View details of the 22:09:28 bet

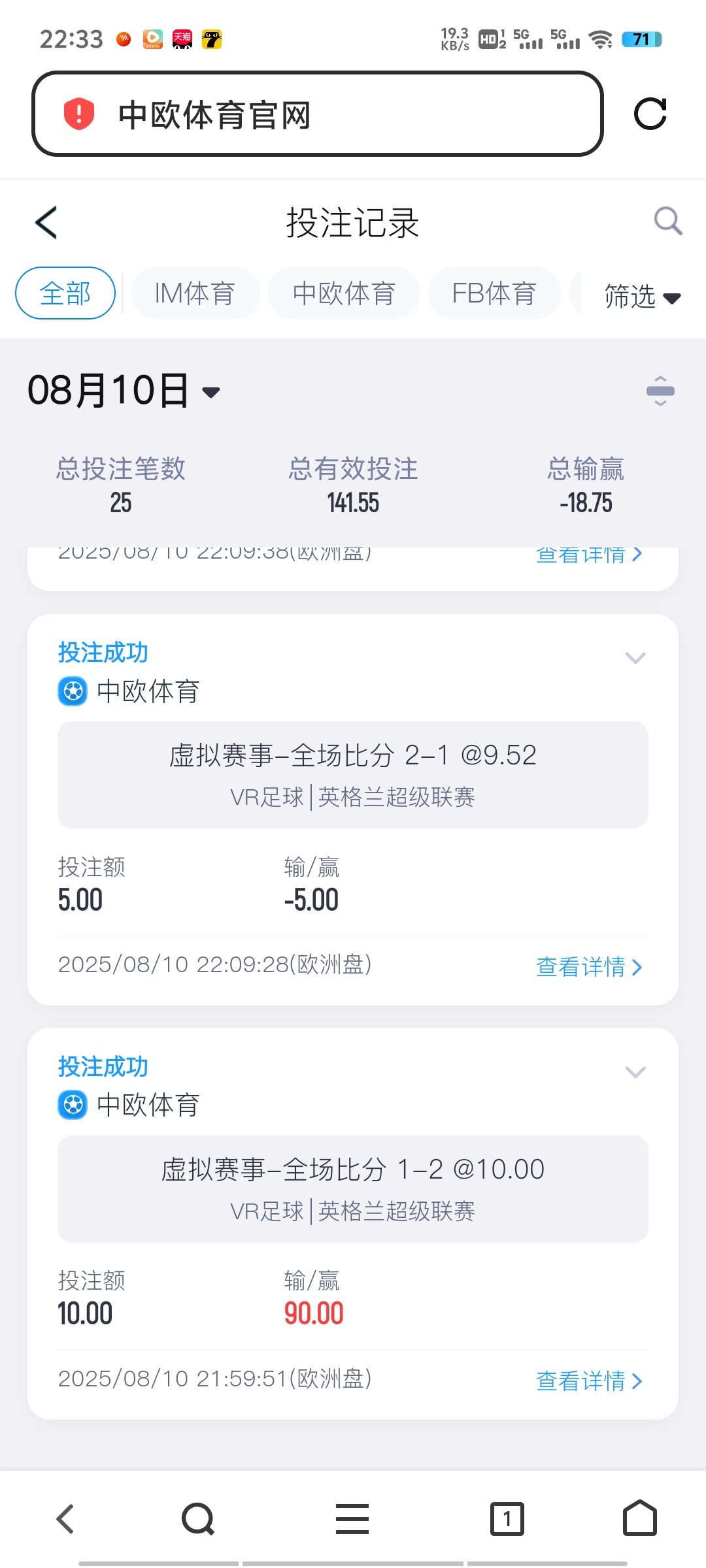[589, 966]
